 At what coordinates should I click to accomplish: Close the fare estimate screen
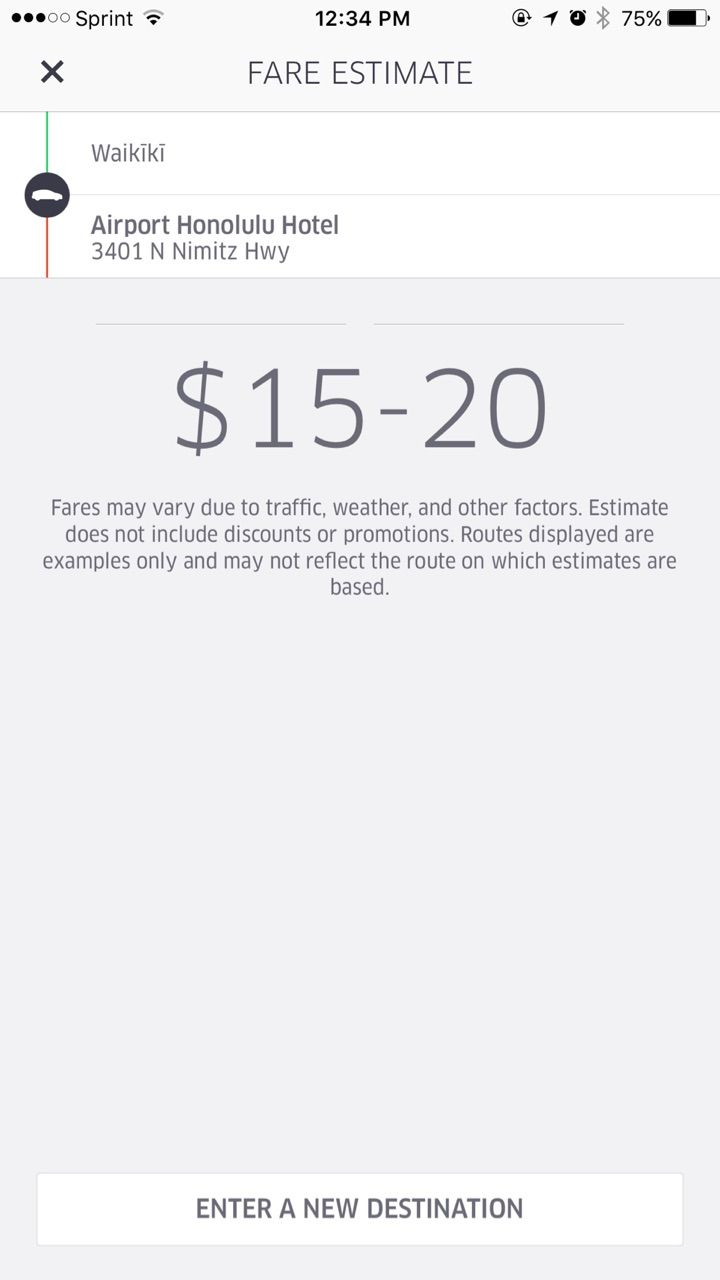(52, 72)
